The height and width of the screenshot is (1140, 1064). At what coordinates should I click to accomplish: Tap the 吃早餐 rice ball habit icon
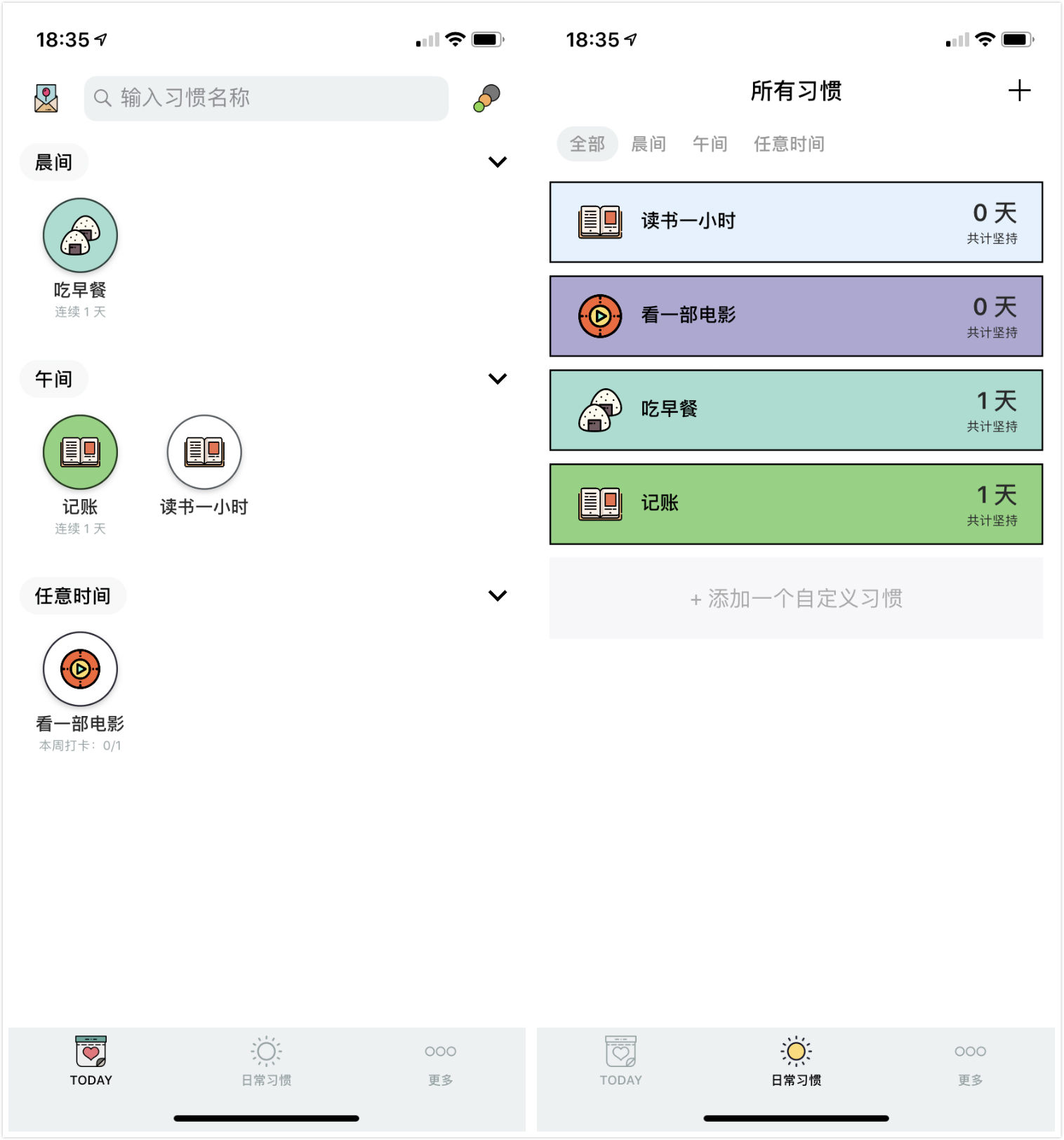coord(79,235)
